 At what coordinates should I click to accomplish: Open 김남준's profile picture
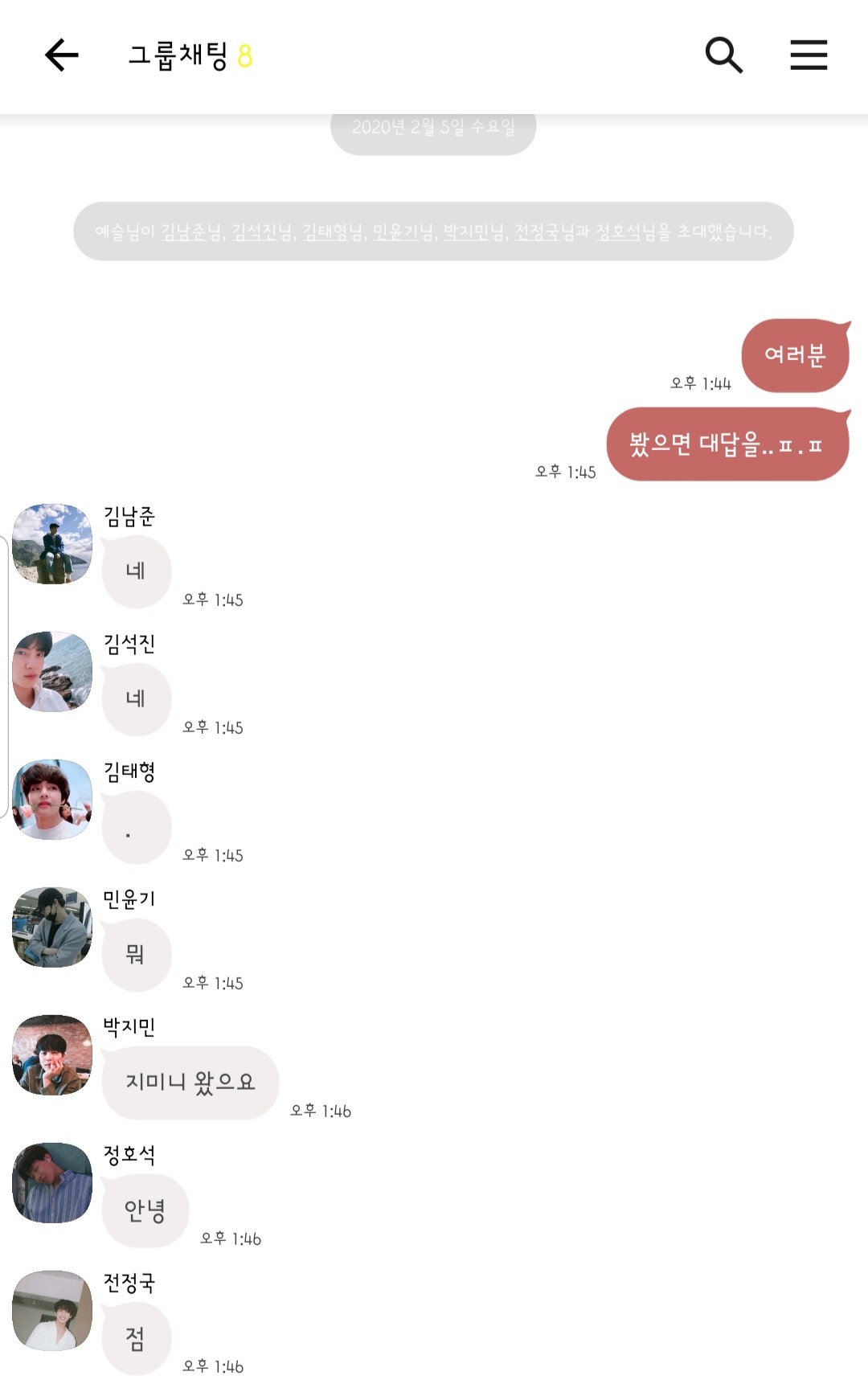point(52,544)
